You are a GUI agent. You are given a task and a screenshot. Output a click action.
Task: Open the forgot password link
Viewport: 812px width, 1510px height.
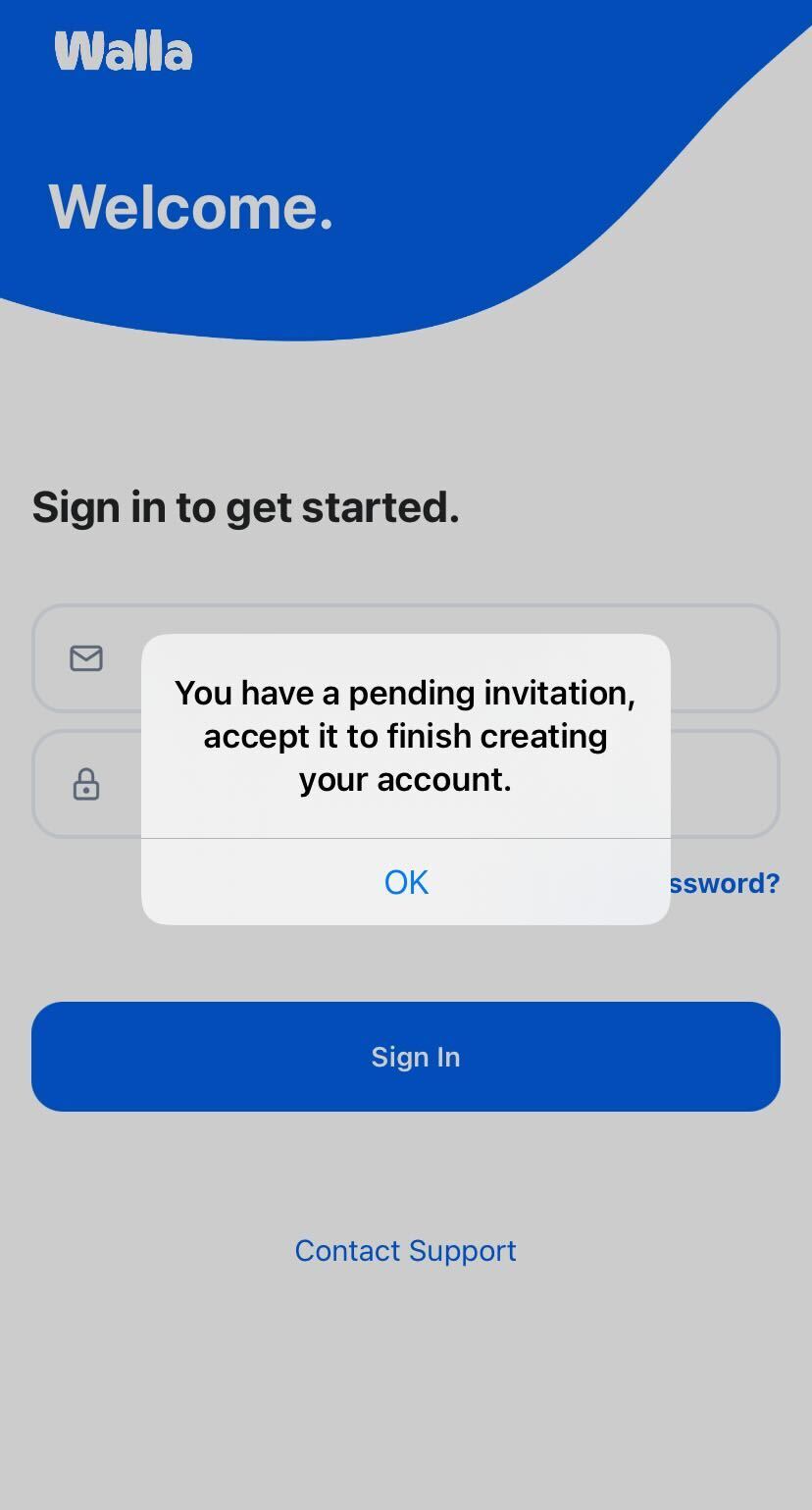coord(724,883)
